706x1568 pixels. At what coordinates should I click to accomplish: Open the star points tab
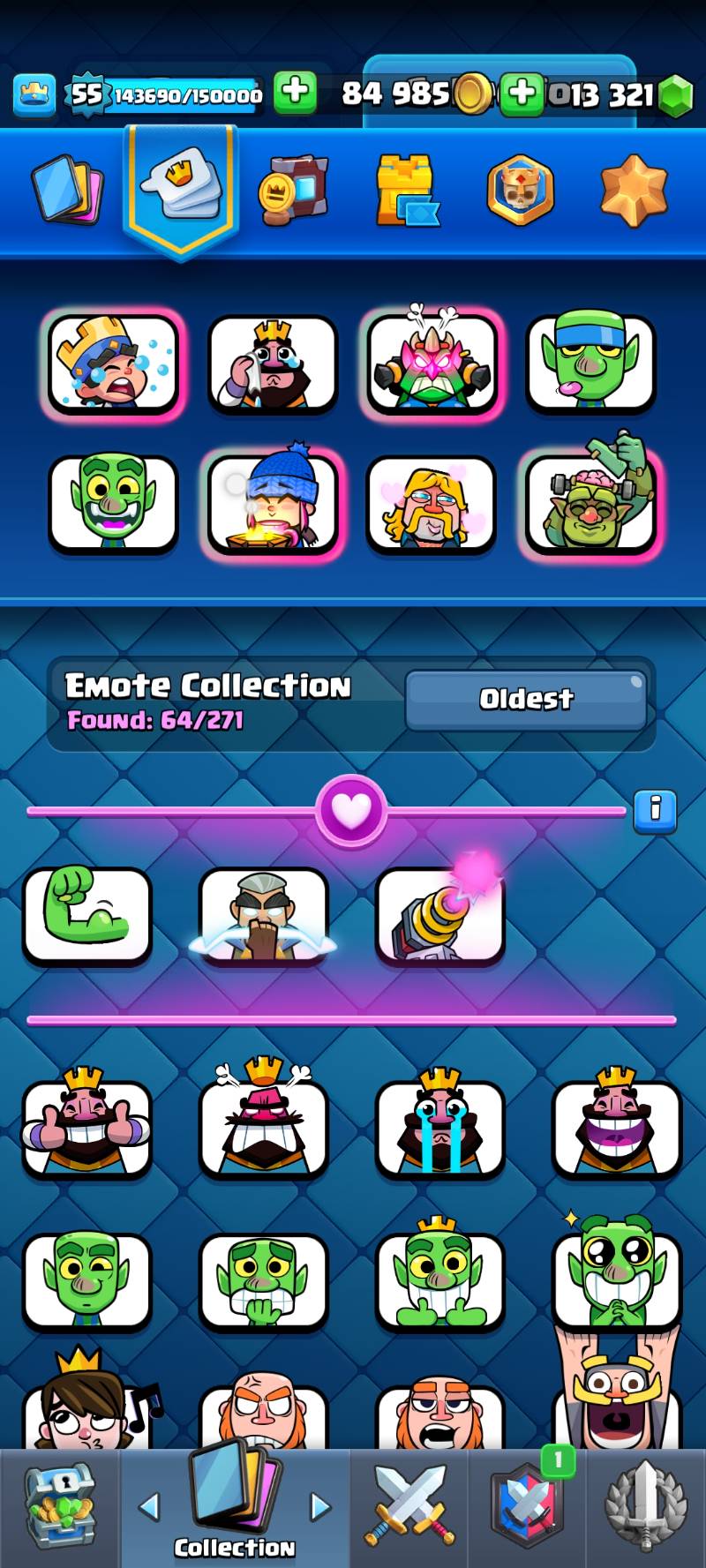point(633,190)
